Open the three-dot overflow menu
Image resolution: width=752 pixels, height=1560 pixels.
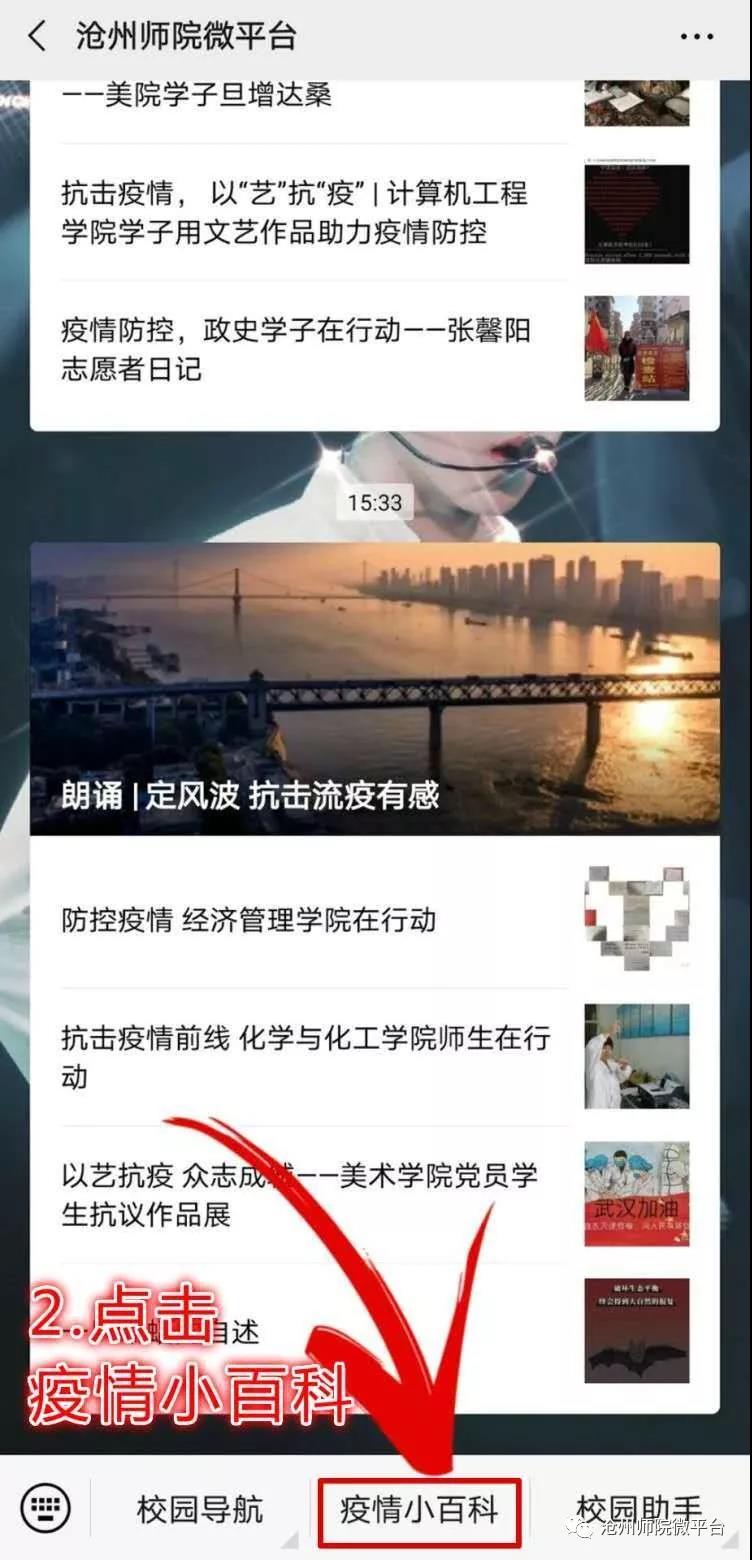tap(696, 37)
